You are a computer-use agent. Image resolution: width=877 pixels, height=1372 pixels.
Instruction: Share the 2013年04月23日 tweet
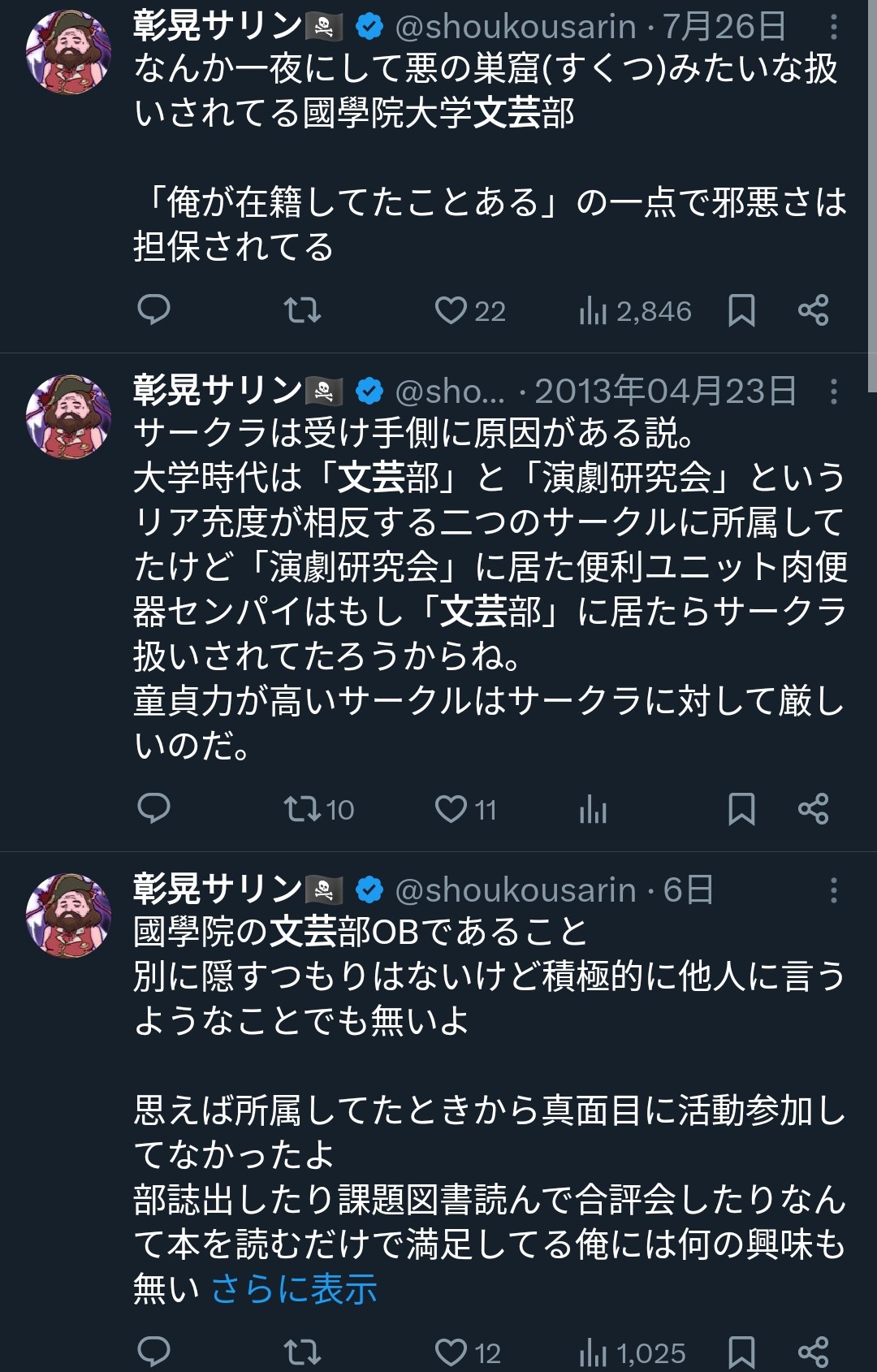pos(813,809)
